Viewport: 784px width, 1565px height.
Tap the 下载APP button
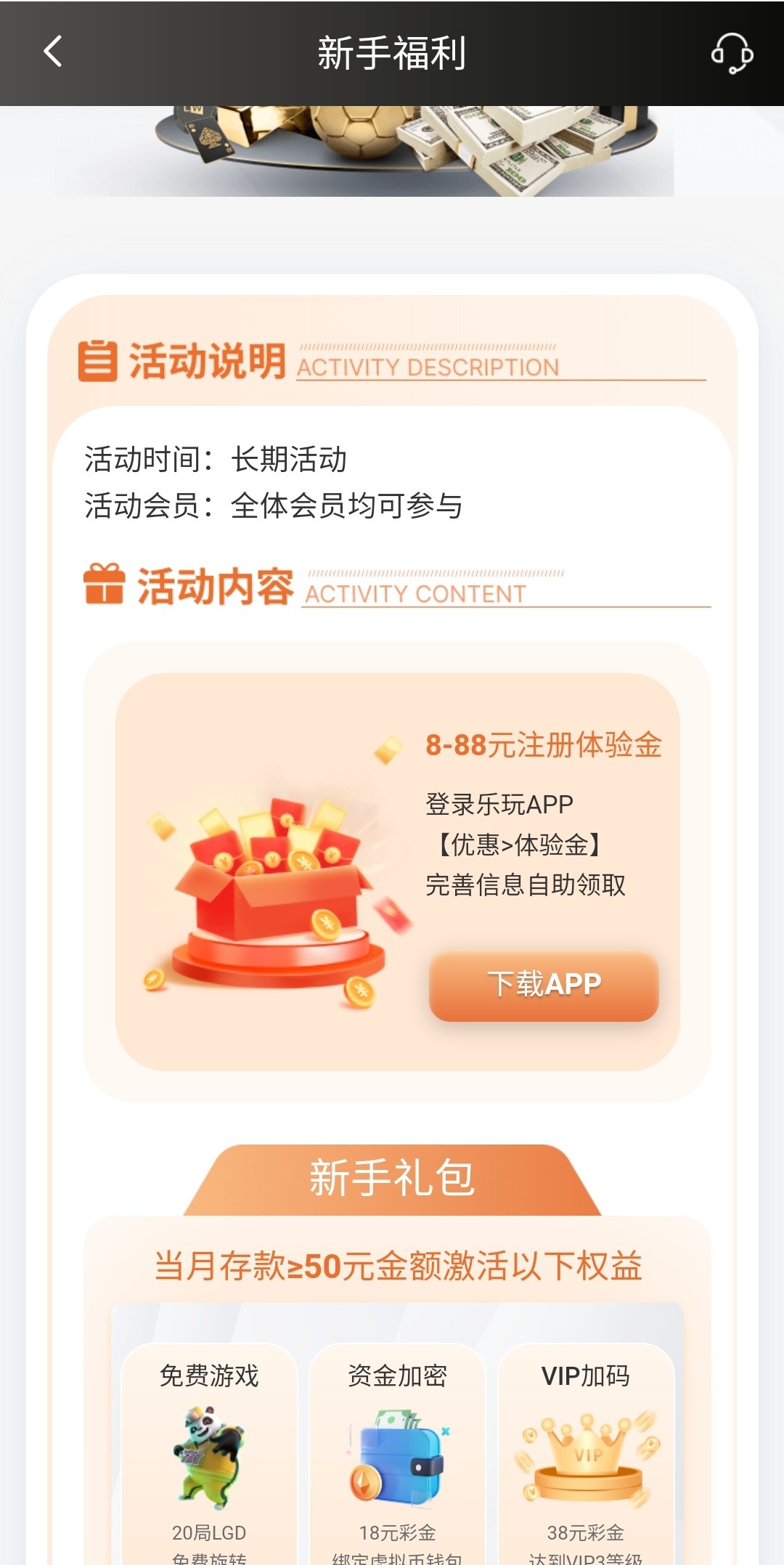[x=544, y=985]
